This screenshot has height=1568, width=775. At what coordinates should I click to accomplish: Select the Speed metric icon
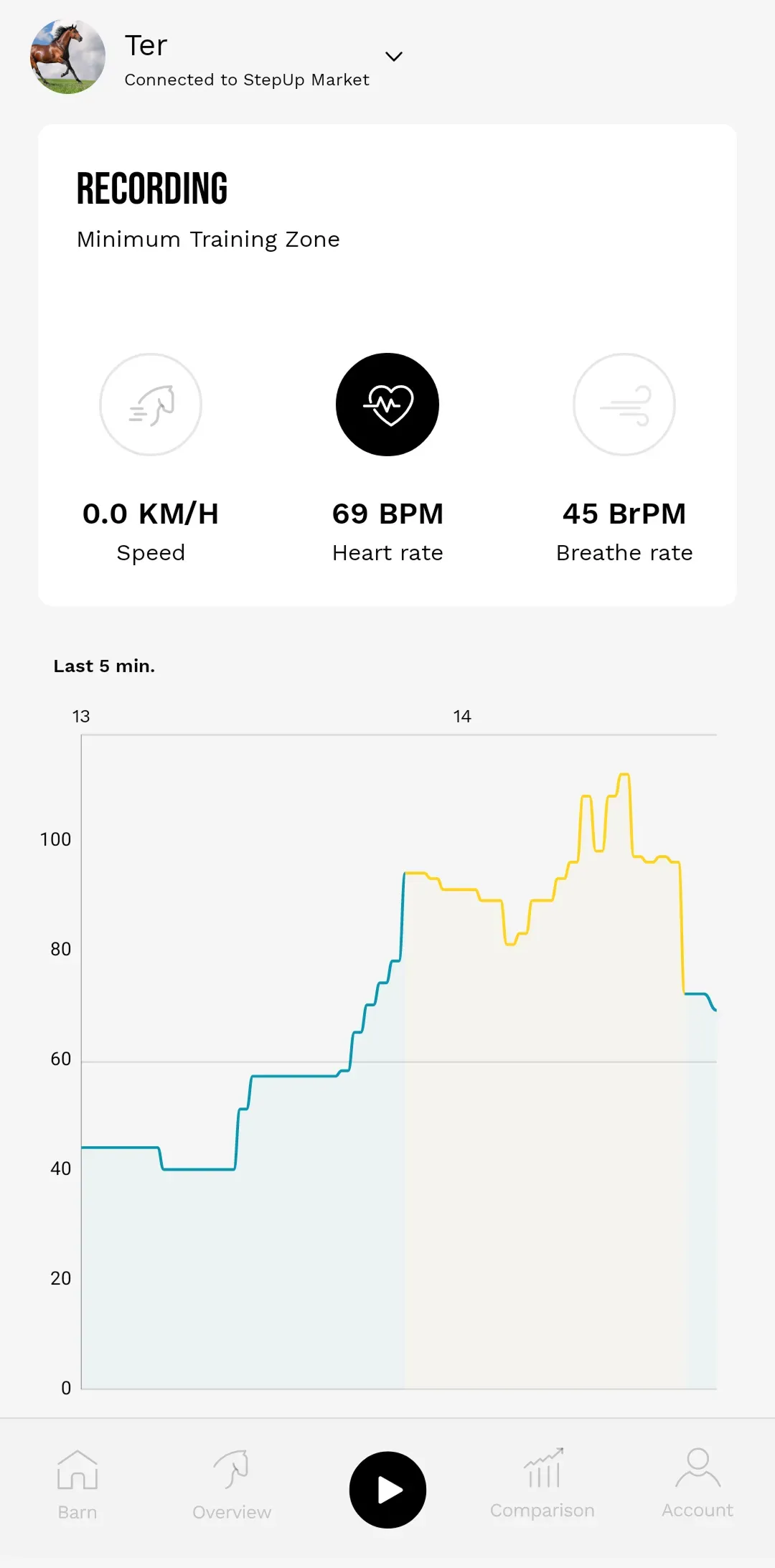click(x=151, y=405)
